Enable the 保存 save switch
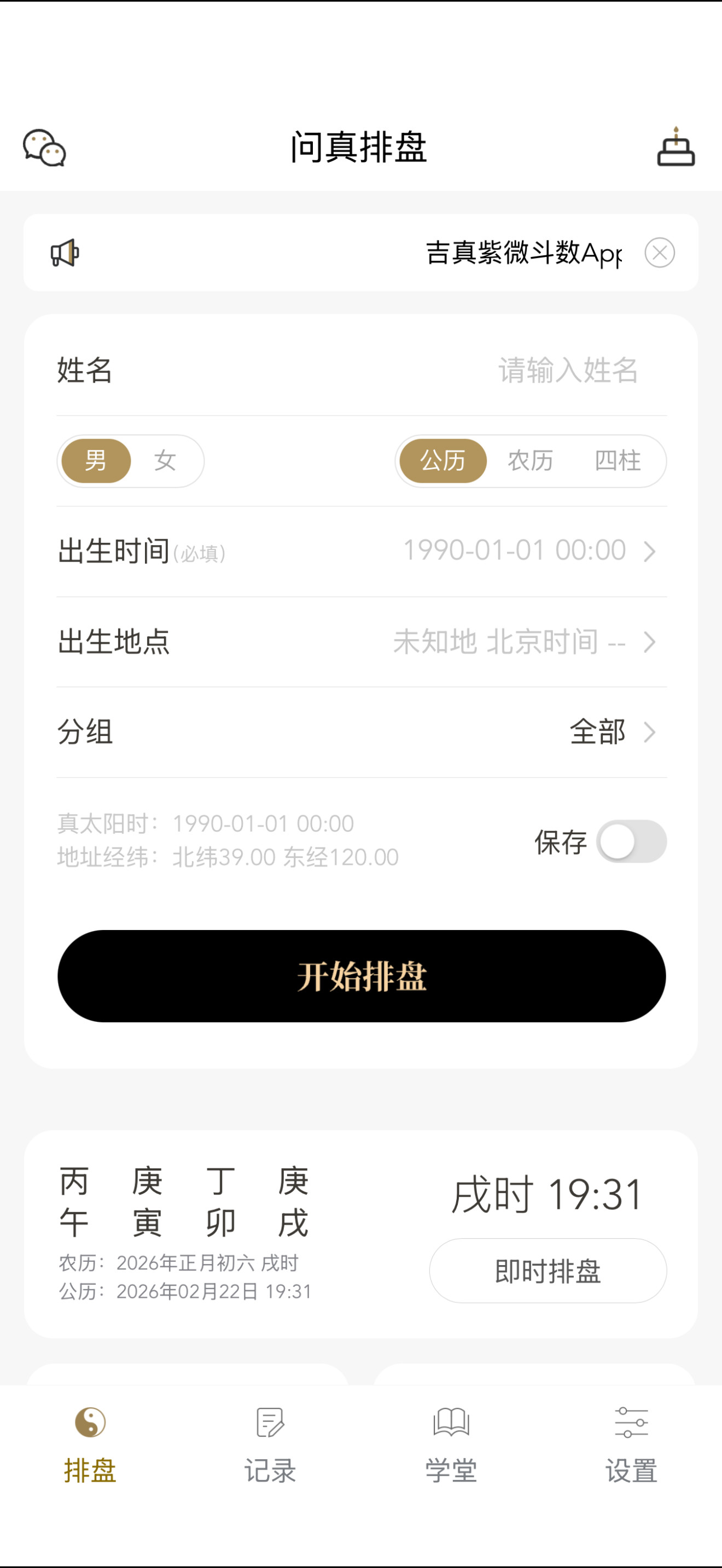The image size is (722, 1568). (x=631, y=841)
